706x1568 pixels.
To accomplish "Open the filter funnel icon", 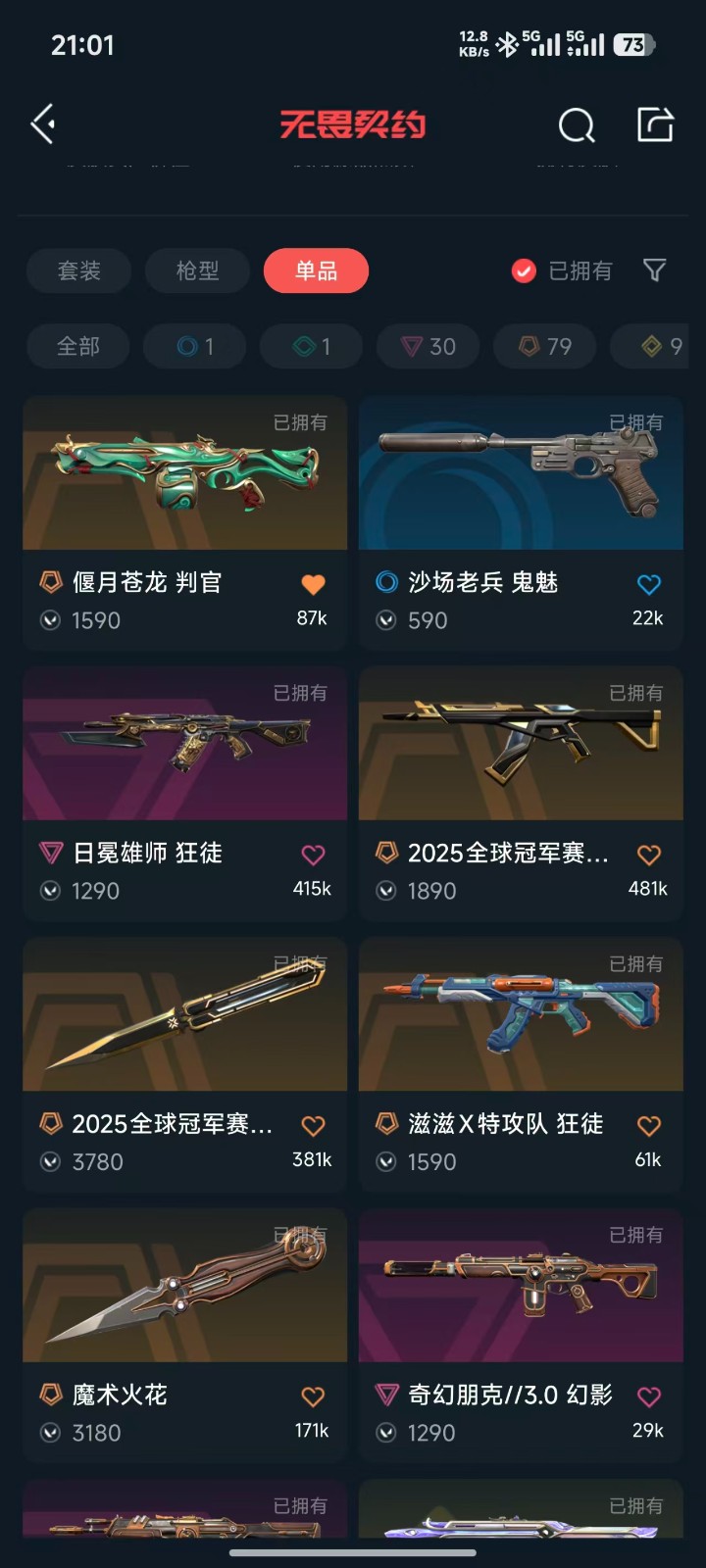I will pos(654,270).
